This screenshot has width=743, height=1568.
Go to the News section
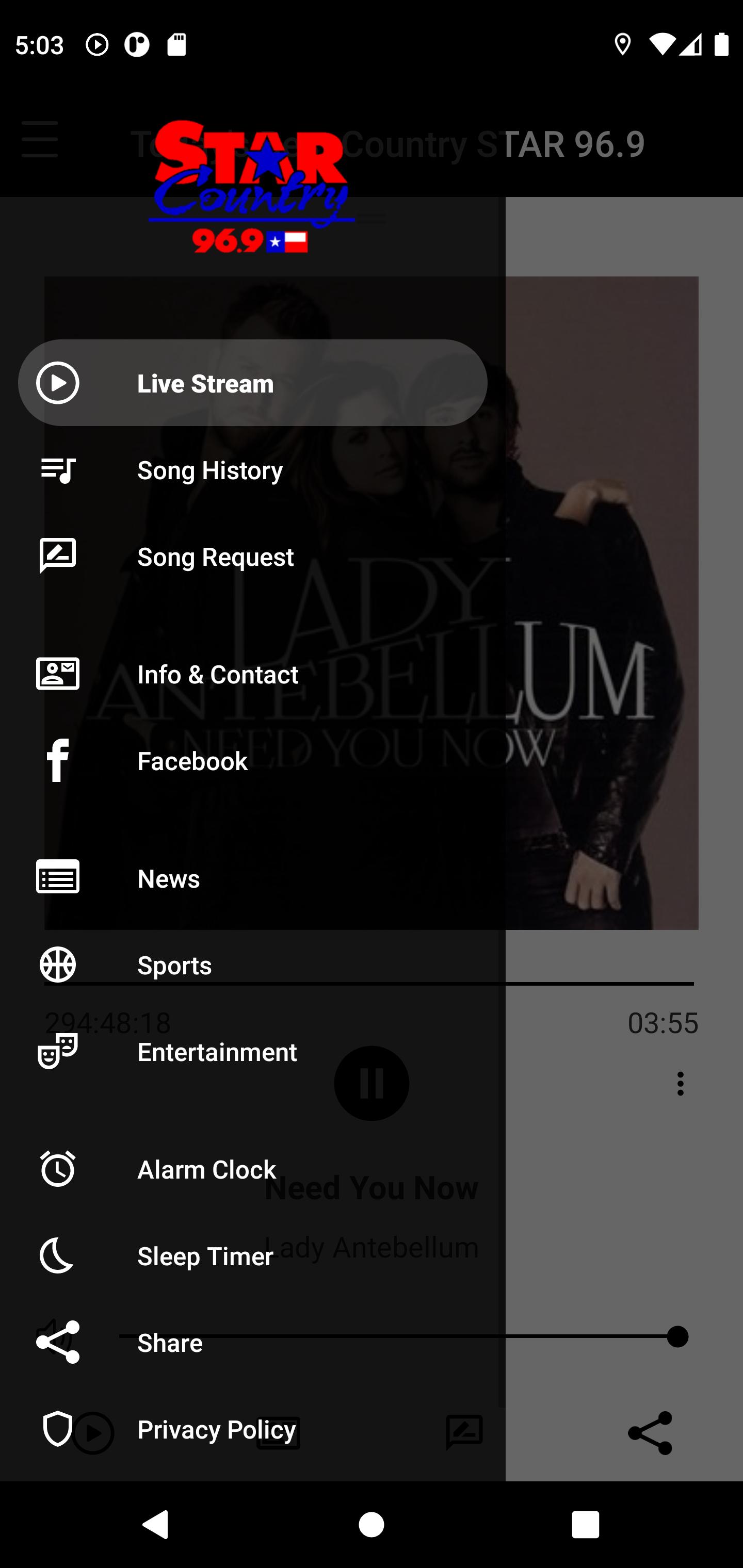253,878
